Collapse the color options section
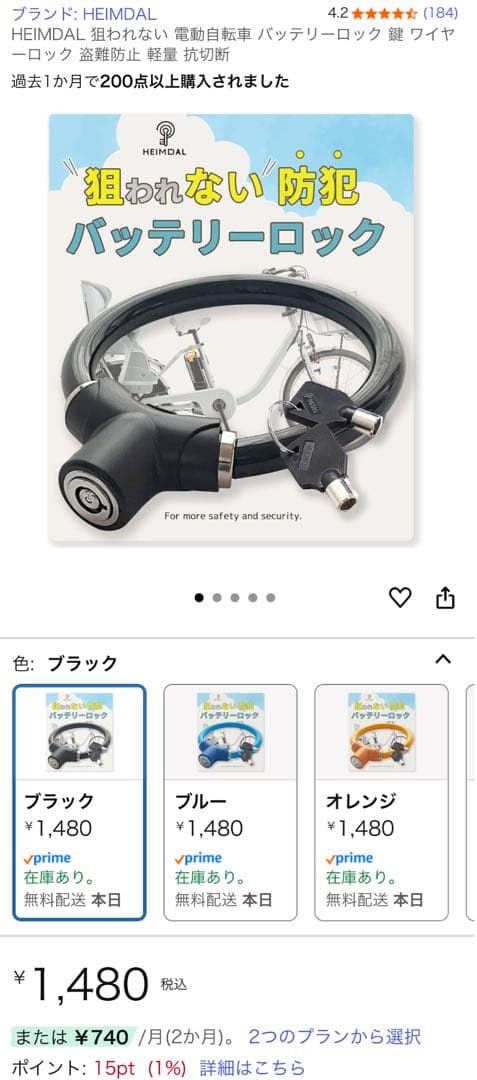The height and width of the screenshot is (1080, 477). pos(443,660)
